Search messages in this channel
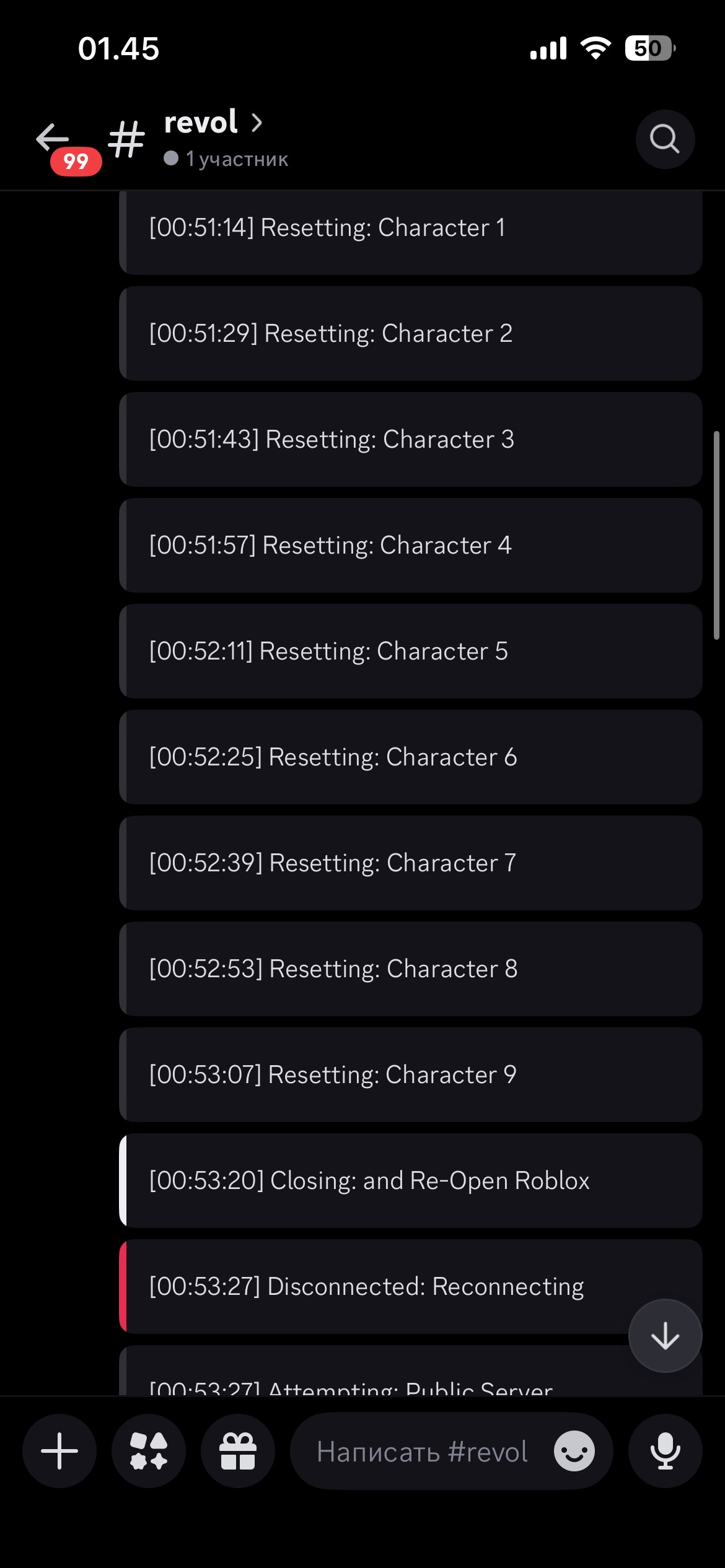Image resolution: width=725 pixels, height=1568 pixels. click(x=664, y=139)
